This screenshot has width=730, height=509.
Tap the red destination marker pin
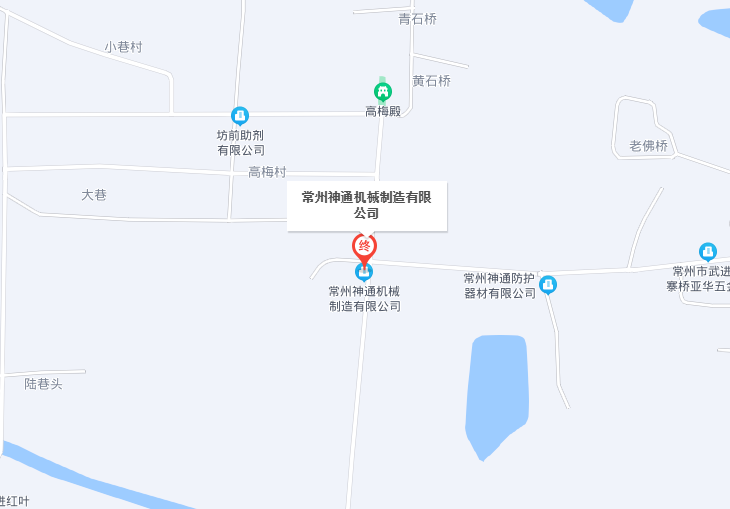pyautogui.click(x=364, y=246)
